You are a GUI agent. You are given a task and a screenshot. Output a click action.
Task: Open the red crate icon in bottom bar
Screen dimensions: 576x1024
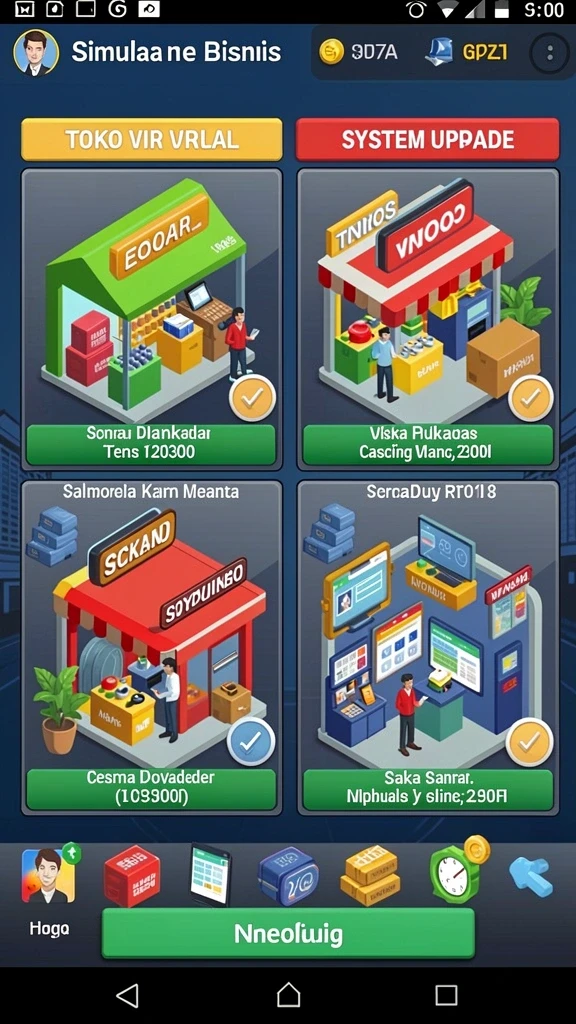[x=133, y=876]
